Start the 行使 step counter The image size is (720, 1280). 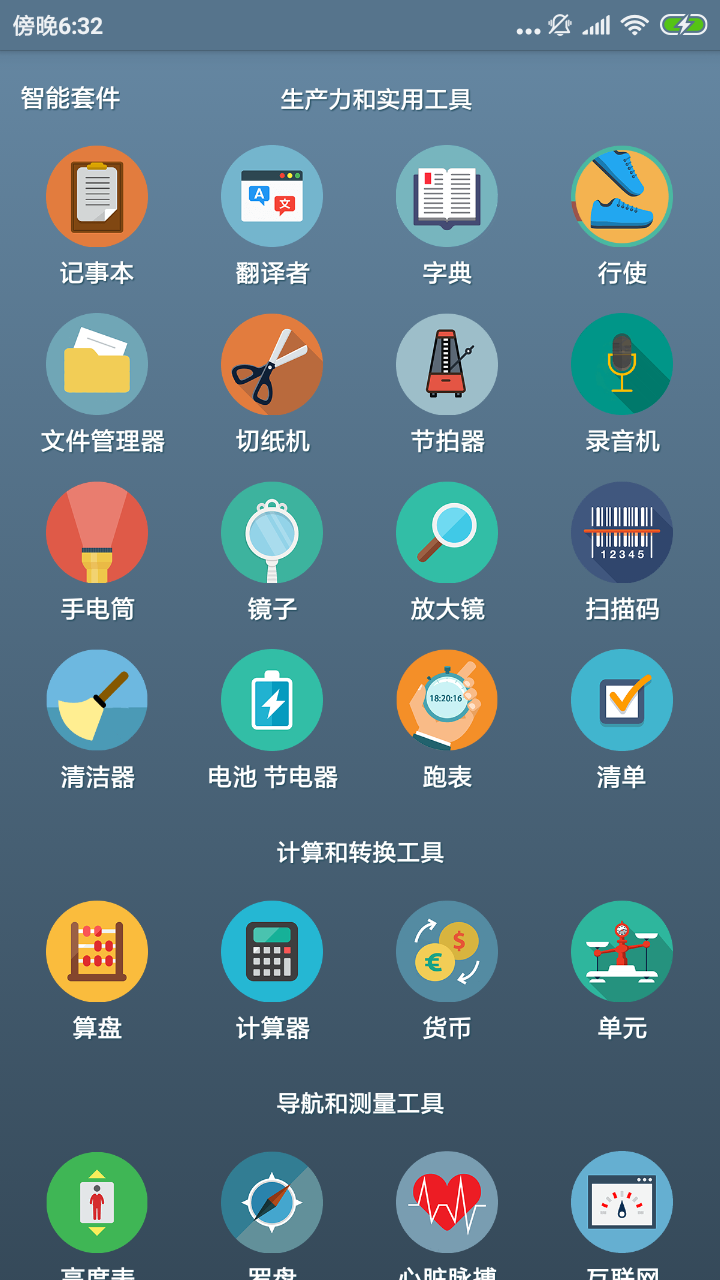[x=622, y=196]
